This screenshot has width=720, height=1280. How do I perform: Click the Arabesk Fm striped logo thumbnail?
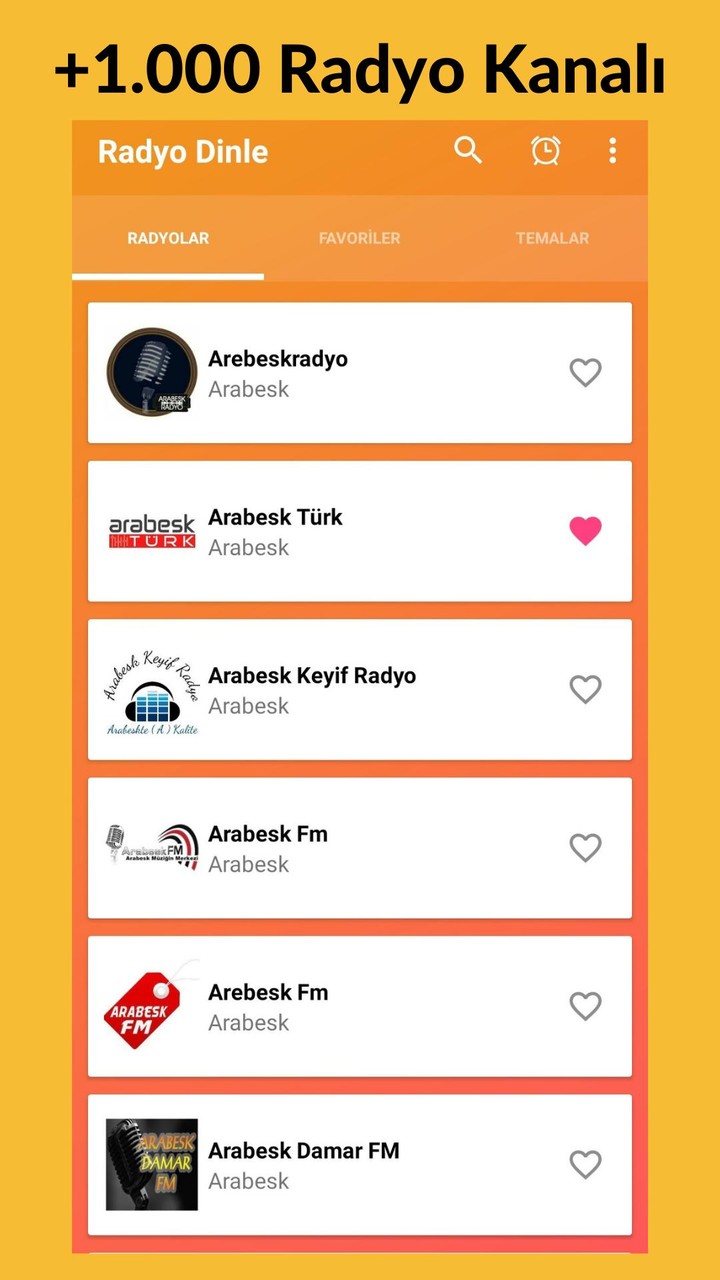150,847
